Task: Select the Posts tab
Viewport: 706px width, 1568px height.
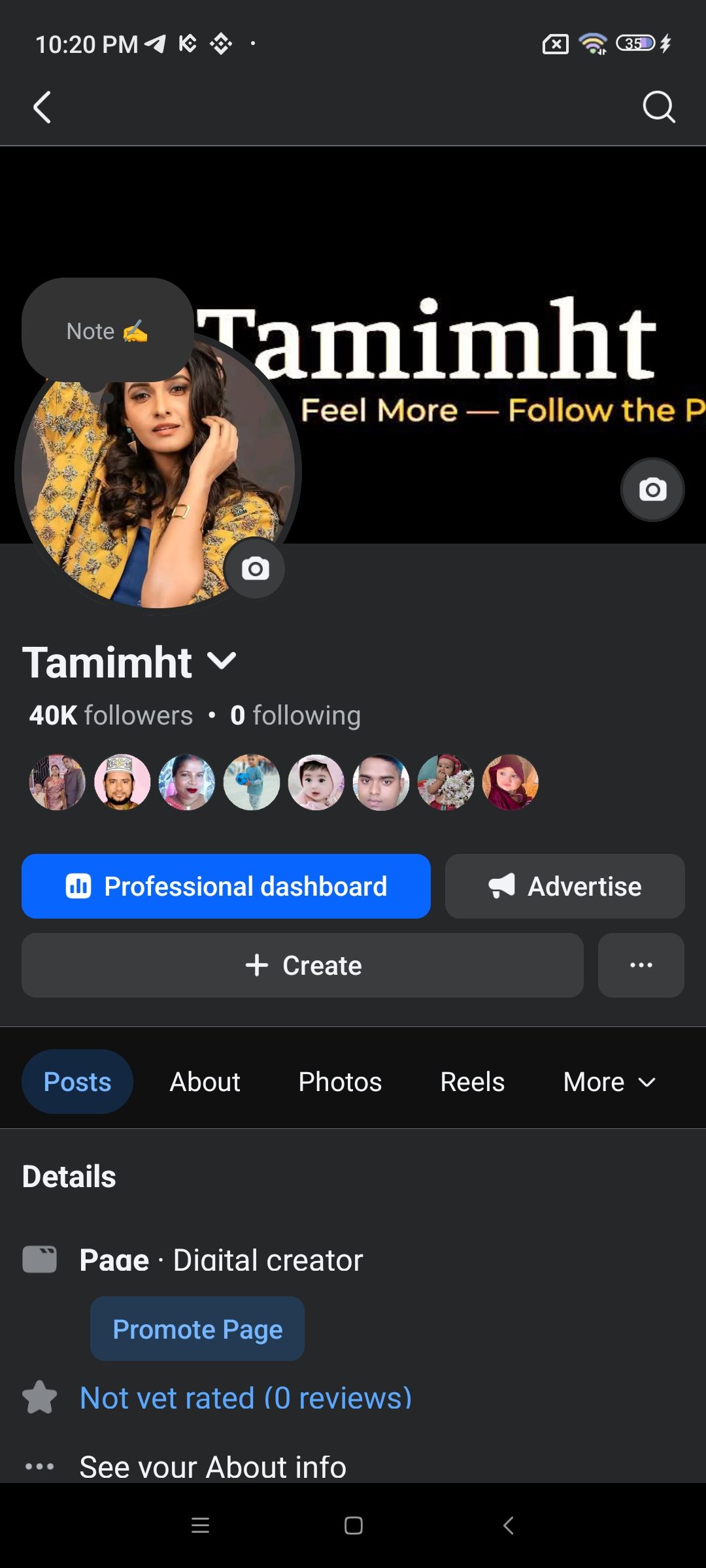Action: (x=77, y=1082)
